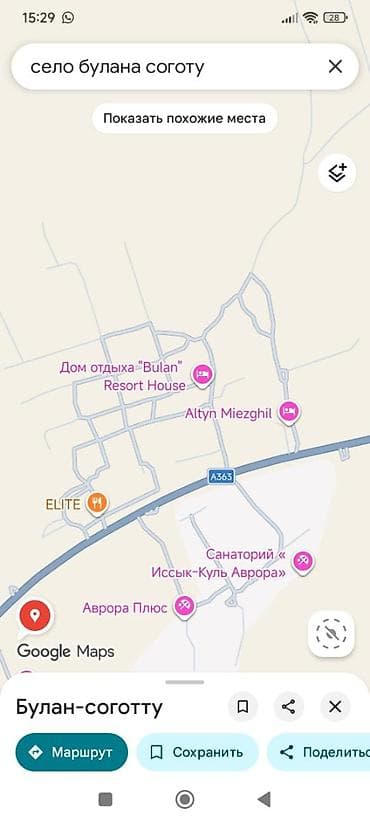370x822 pixels.
Task: Open the ELITE restaurant marker
Action: 96,504
